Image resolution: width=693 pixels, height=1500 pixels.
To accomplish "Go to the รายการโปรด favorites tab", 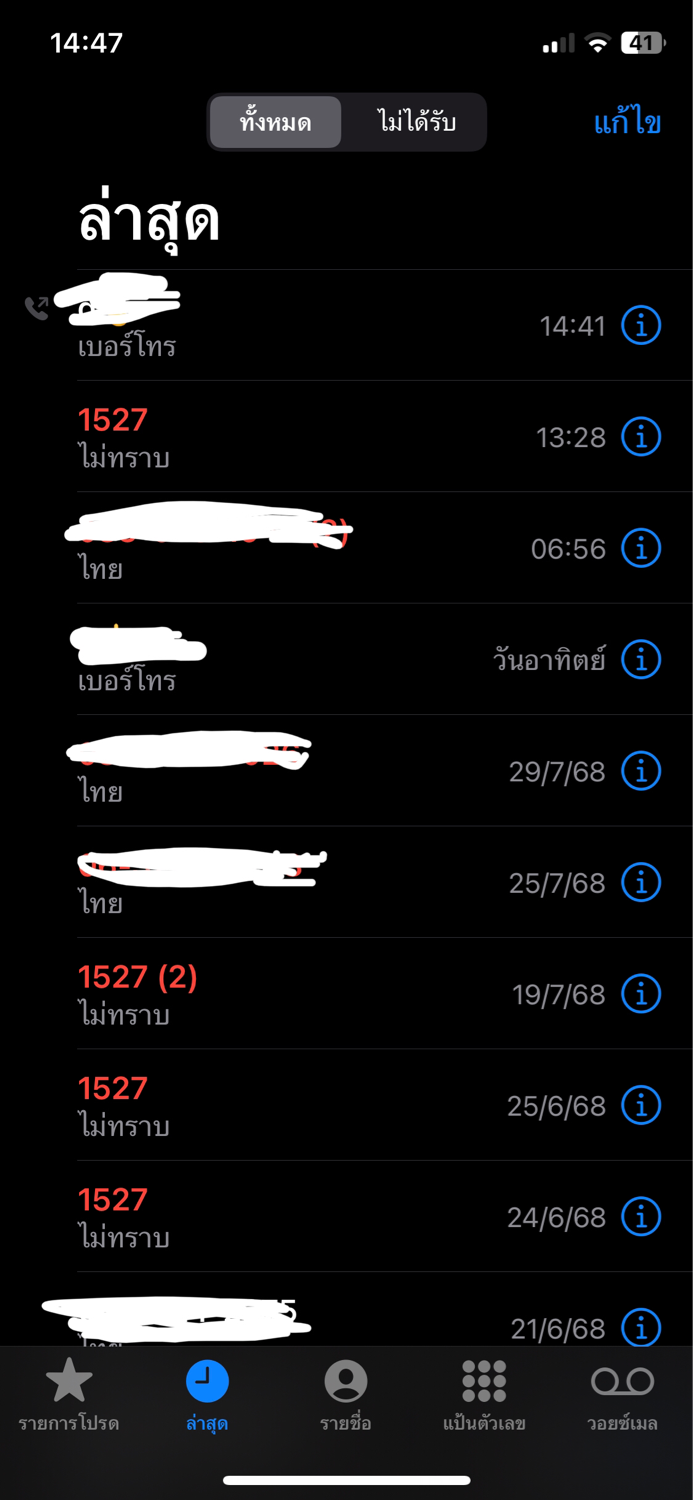I will click(69, 1395).
